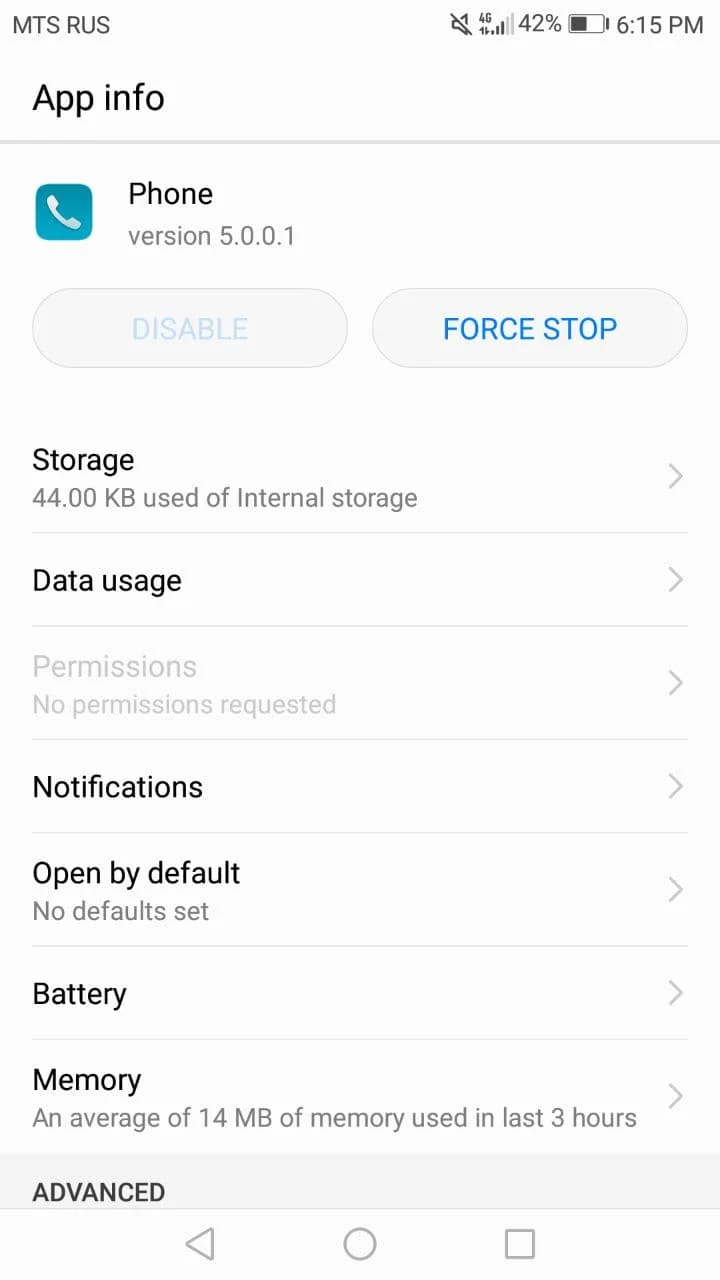This screenshot has width=720, height=1280.
Task: Force stop the Phone app
Action: click(x=529, y=328)
